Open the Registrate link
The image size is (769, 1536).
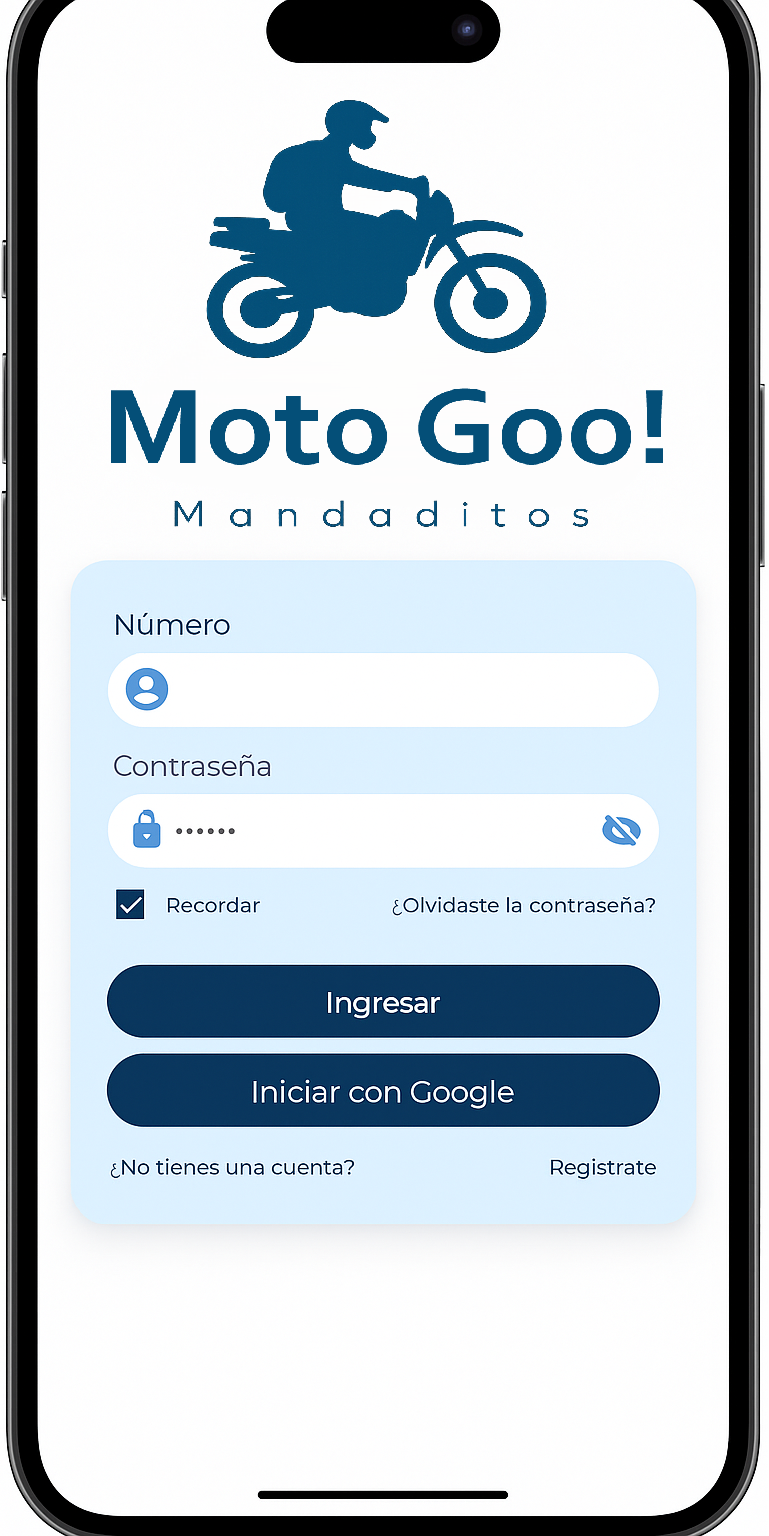coord(603,1167)
